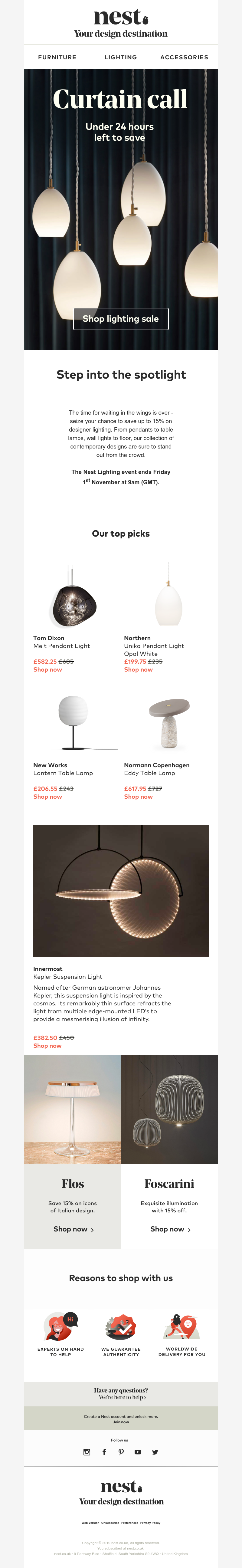Viewport: 242px width, 1568px height.
Task: Select Join now to create an account
Action: click(120, 1422)
